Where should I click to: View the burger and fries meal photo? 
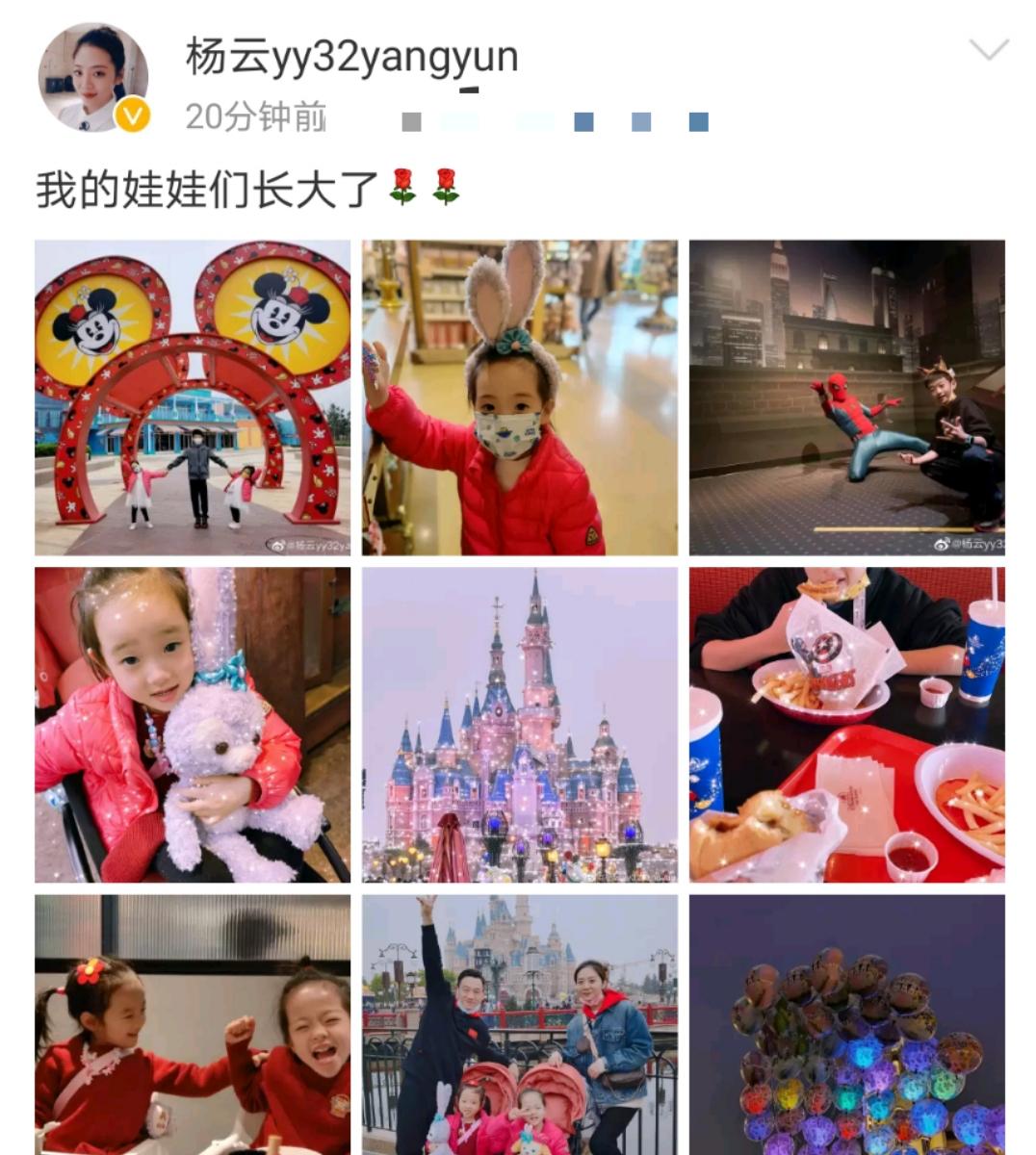pyautogui.click(x=847, y=725)
